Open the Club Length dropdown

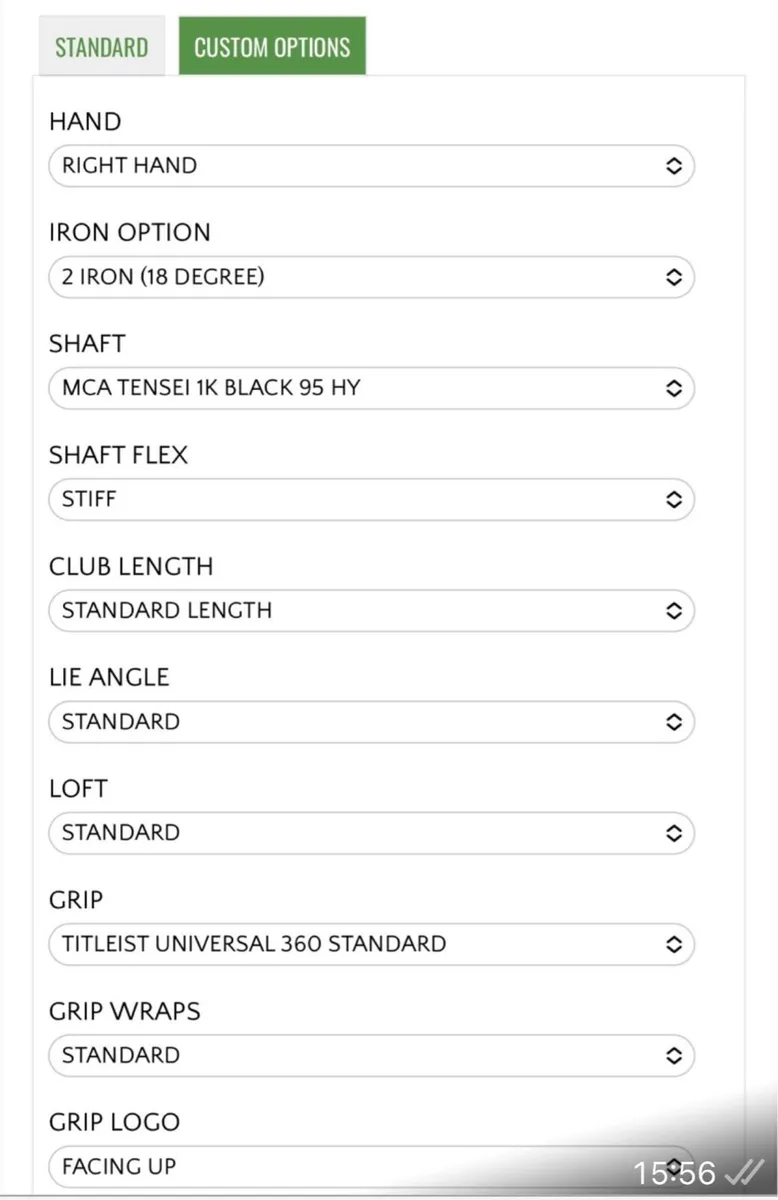371,610
